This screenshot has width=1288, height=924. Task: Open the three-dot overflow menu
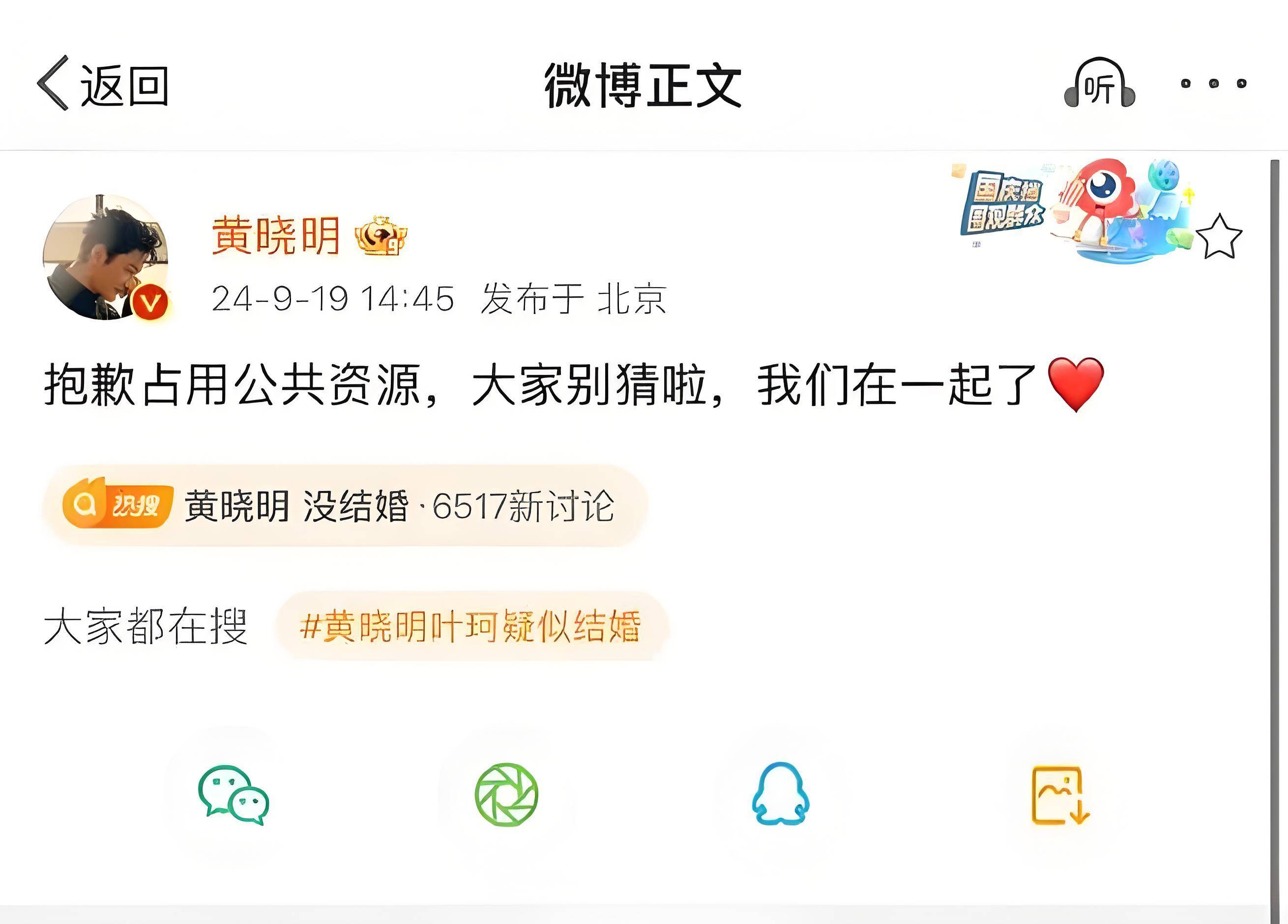(1213, 84)
